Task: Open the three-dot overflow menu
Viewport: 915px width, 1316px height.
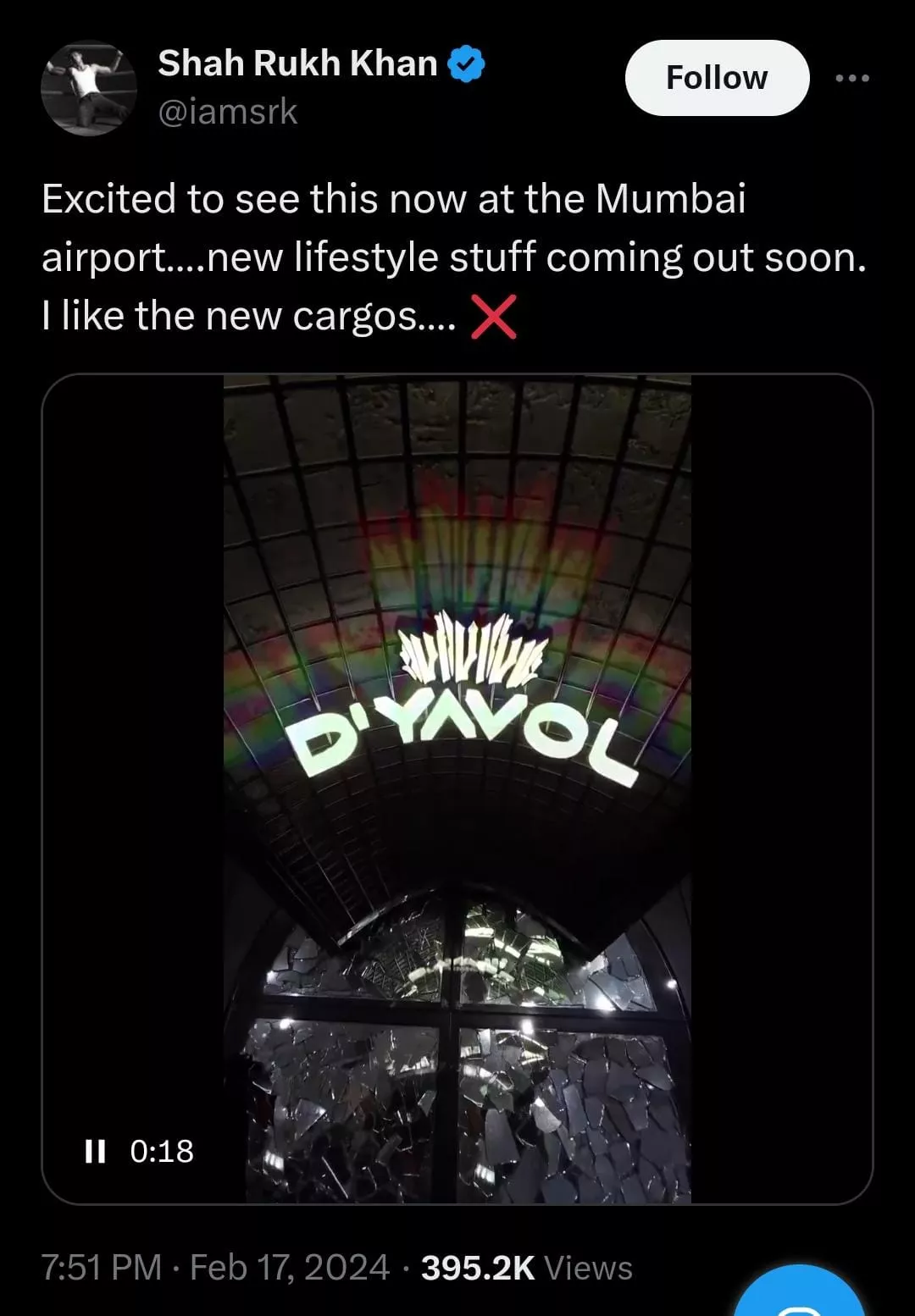Action: click(851, 78)
